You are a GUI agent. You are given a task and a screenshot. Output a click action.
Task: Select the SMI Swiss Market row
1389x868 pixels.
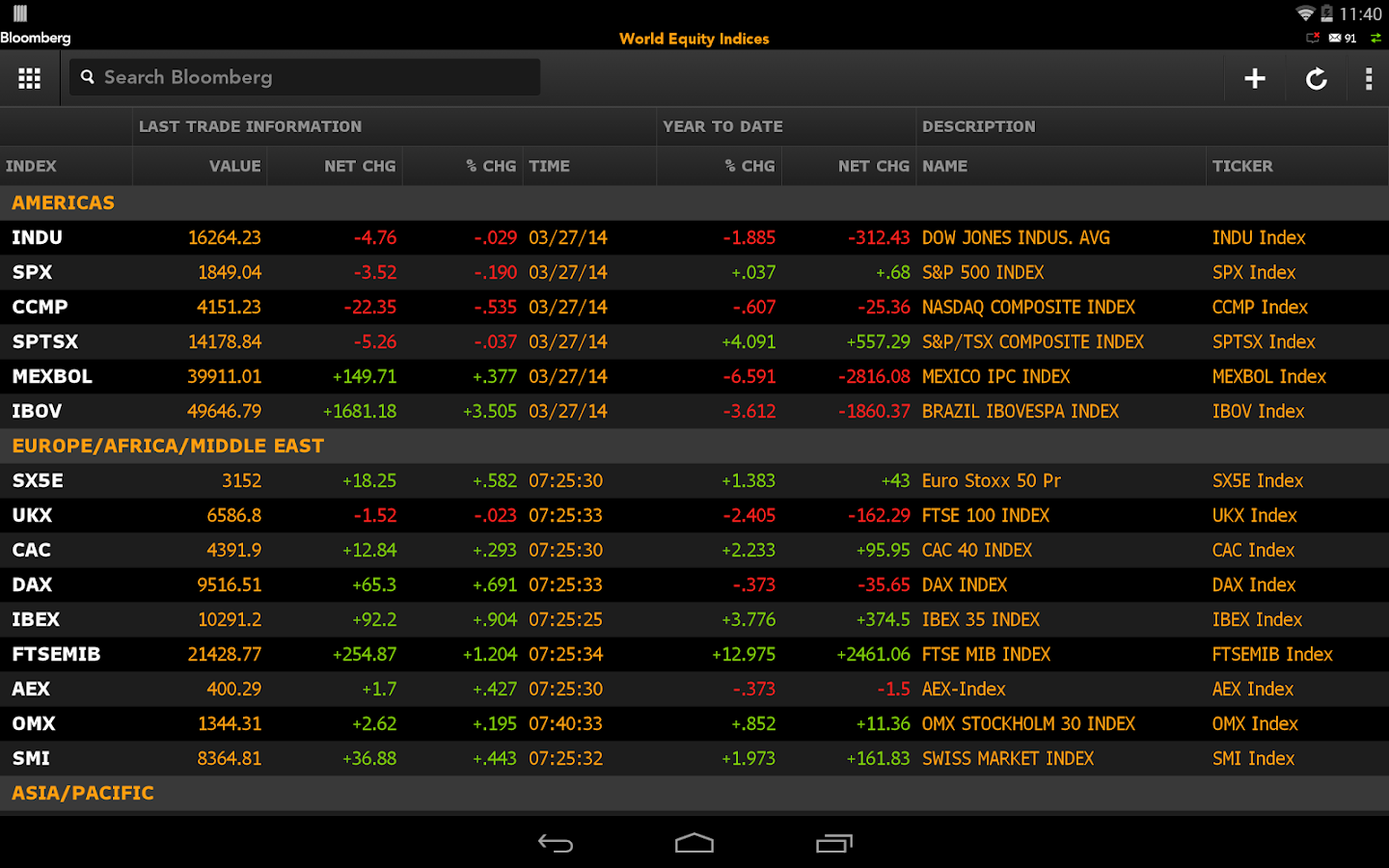pyautogui.click(x=694, y=758)
